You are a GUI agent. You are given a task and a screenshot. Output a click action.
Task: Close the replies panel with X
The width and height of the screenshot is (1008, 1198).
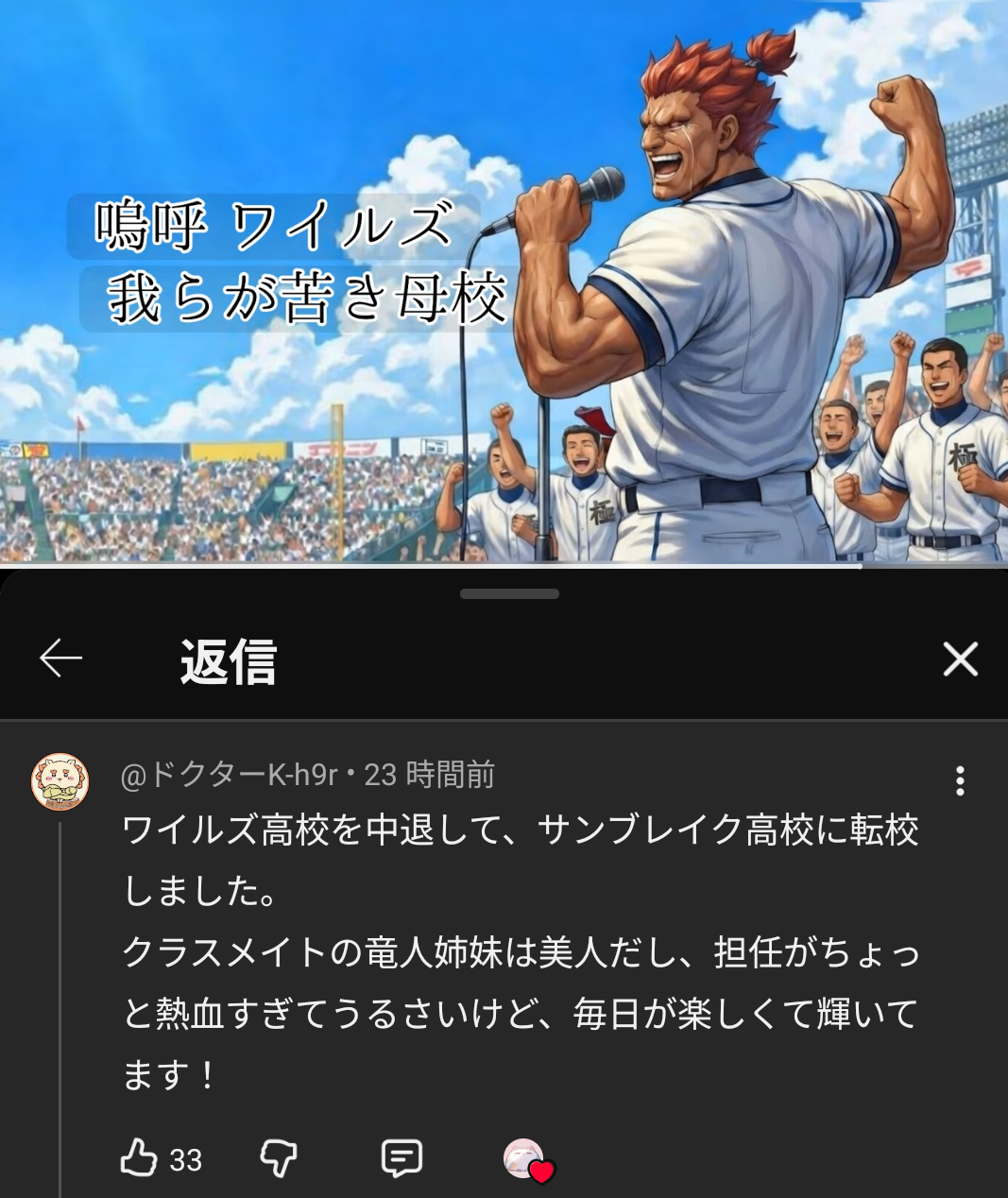pos(960,659)
